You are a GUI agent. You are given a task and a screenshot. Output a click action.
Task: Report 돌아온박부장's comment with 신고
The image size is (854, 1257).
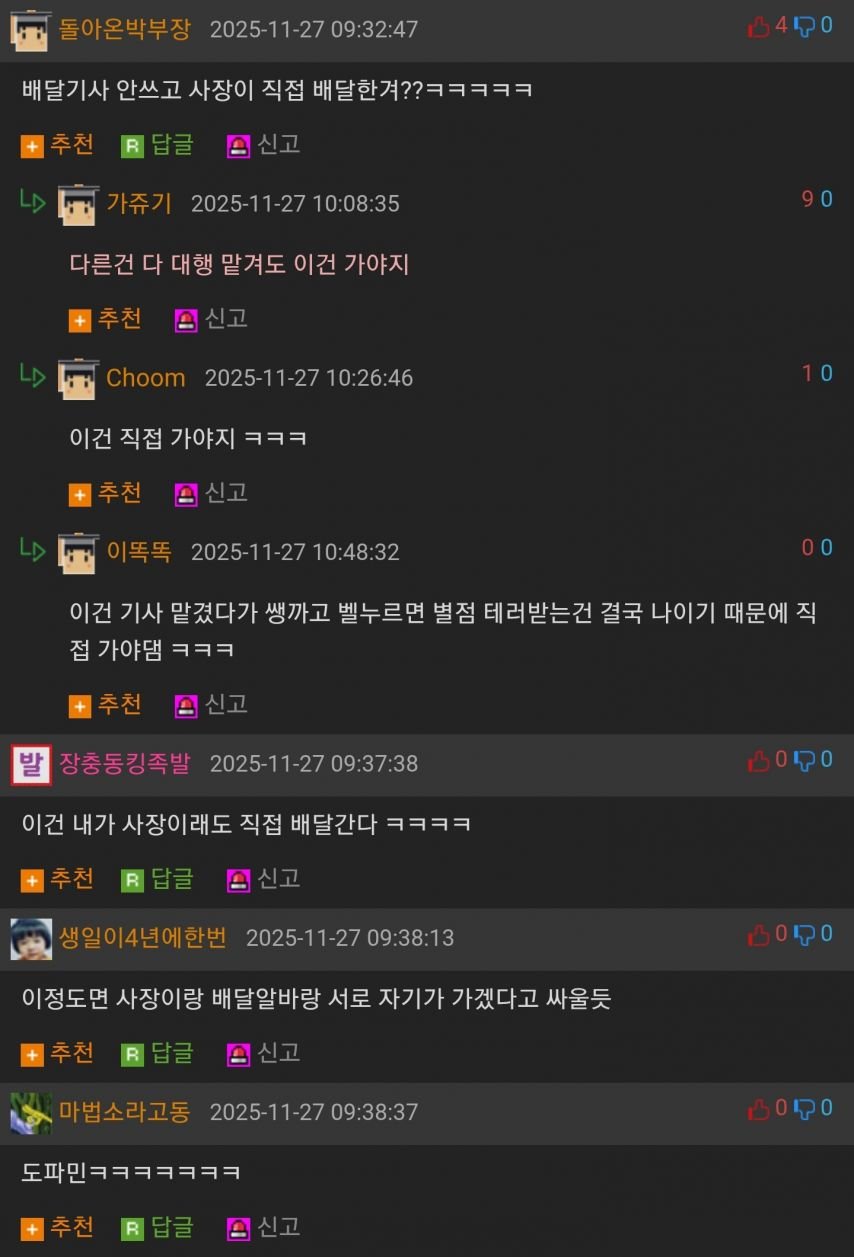[x=263, y=145]
